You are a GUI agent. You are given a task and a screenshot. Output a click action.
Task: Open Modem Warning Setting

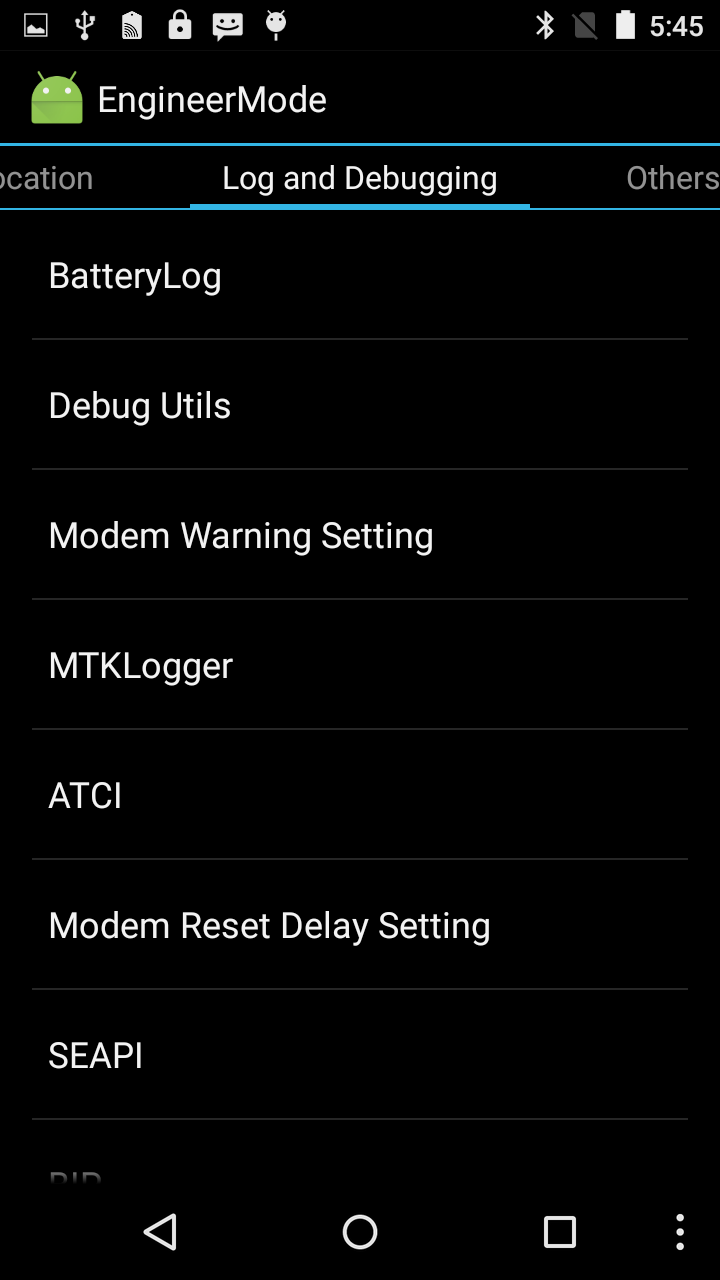click(x=360, y=535)
